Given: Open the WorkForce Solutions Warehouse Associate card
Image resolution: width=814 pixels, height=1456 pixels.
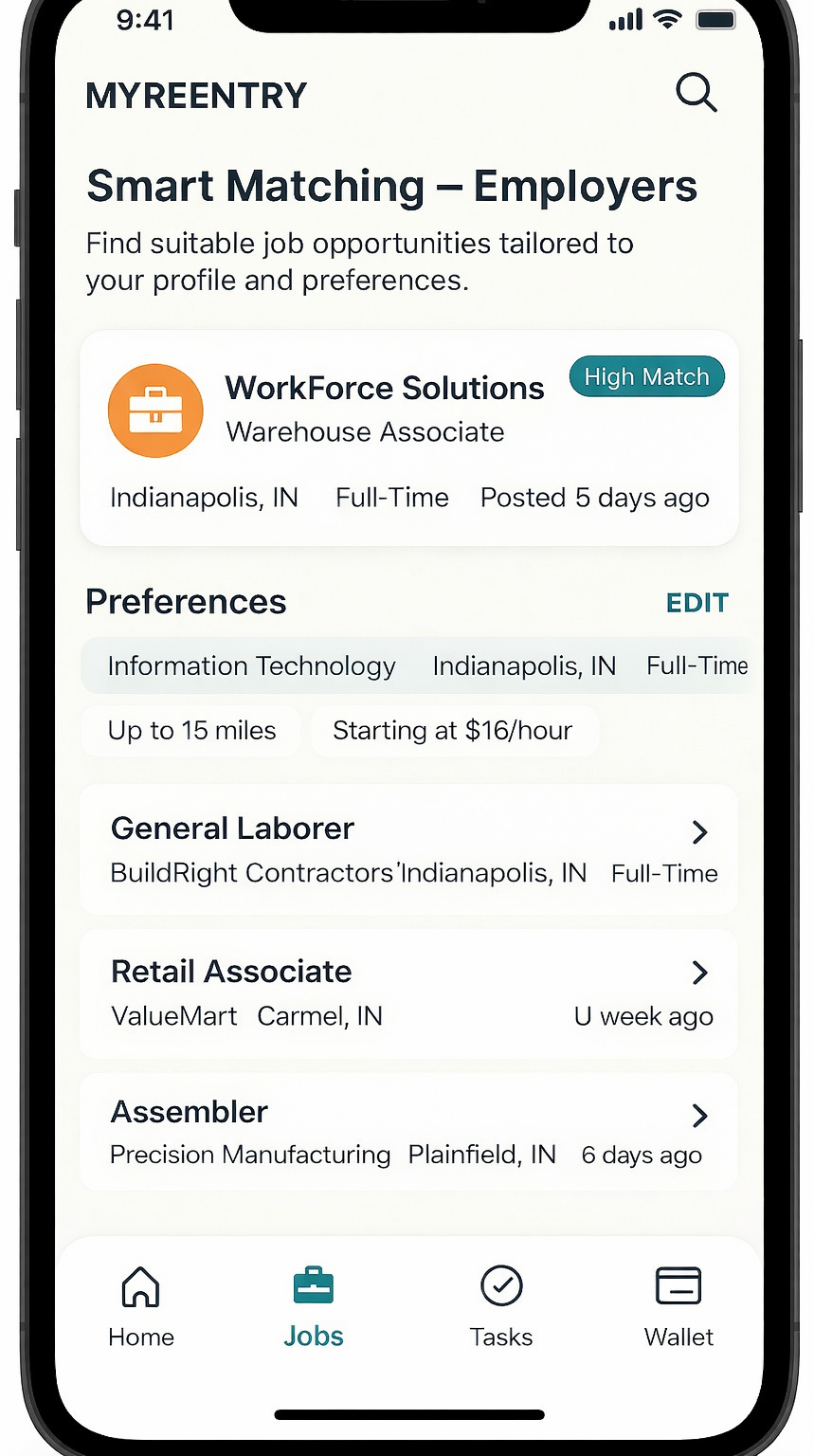Looking at the screenshot, I should (x=408, y=437).
